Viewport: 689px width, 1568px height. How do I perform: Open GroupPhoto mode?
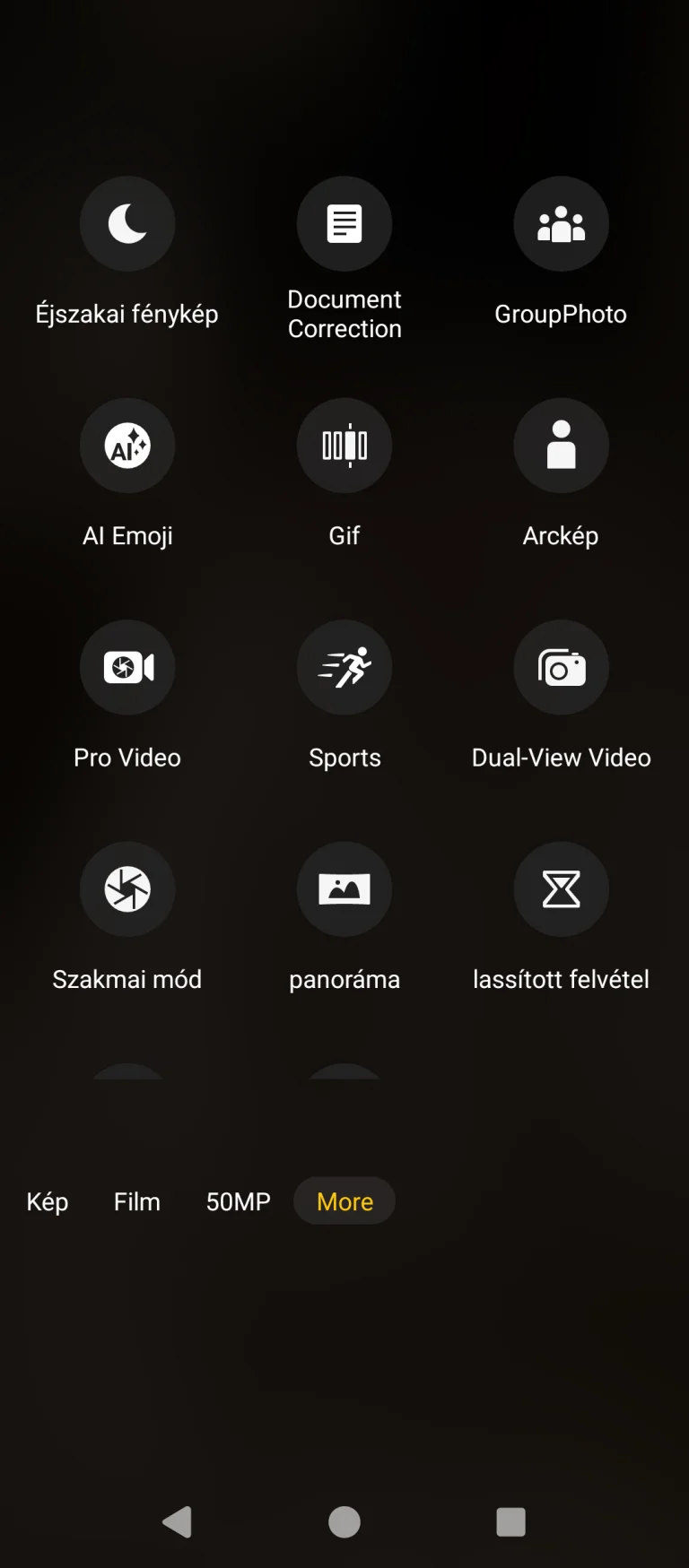[561, 224]
